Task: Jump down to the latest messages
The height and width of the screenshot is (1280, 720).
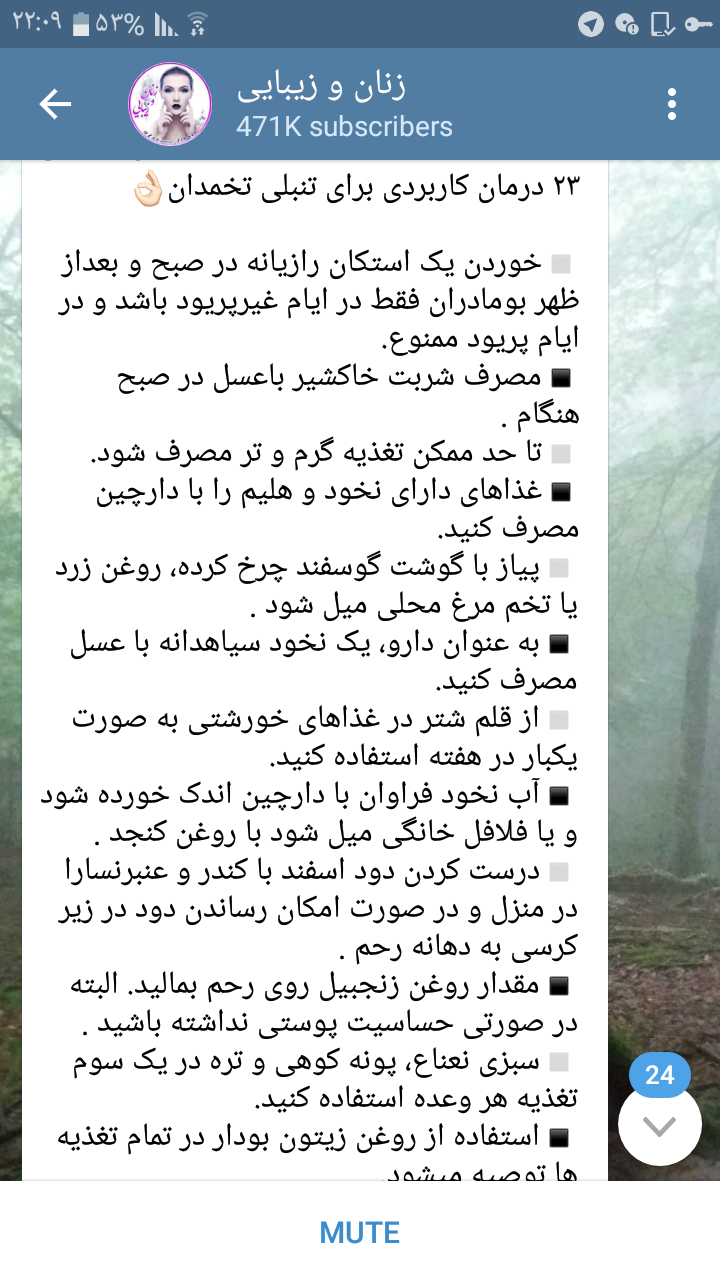Action: pos(660,1126)
